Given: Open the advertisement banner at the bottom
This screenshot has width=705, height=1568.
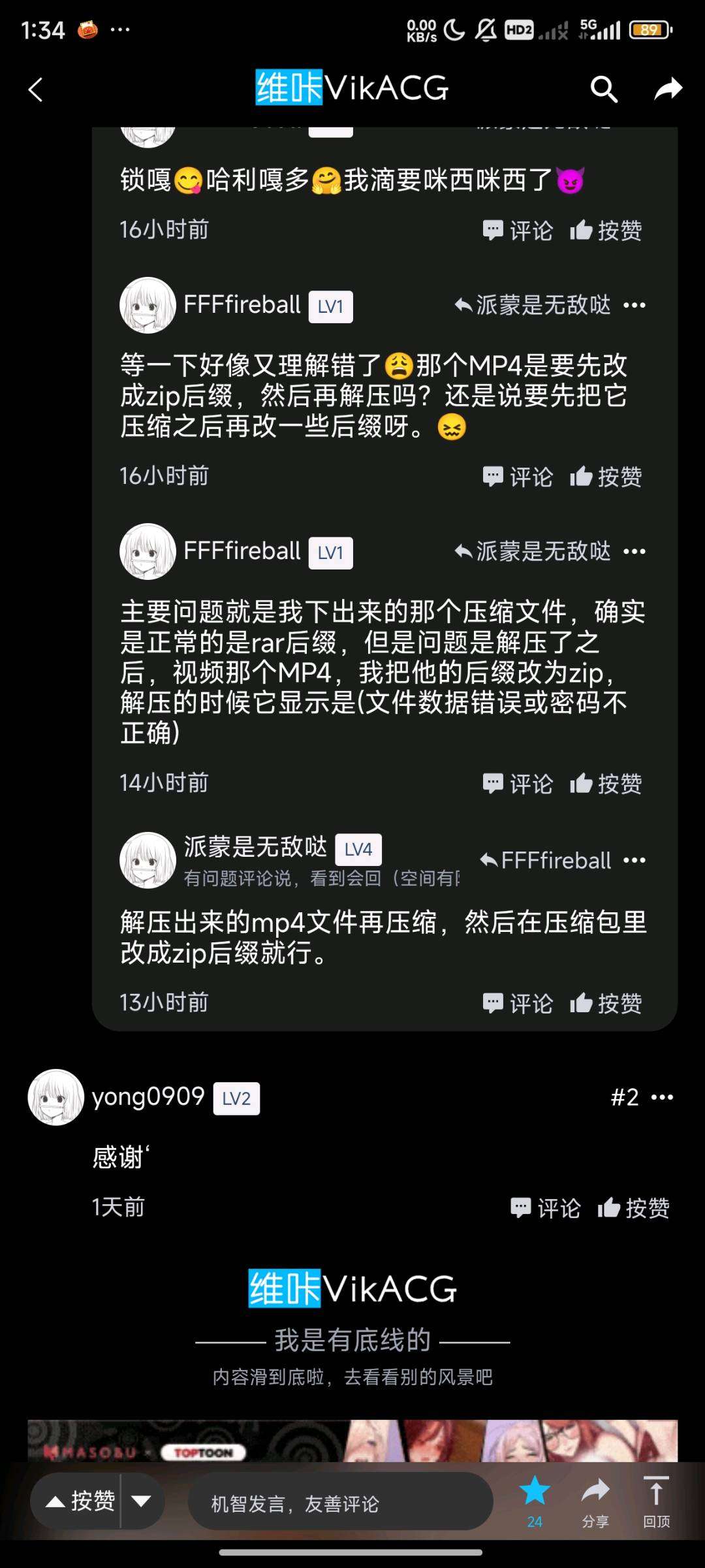Looking at the screenshot, I should [x=352, y=1441].
